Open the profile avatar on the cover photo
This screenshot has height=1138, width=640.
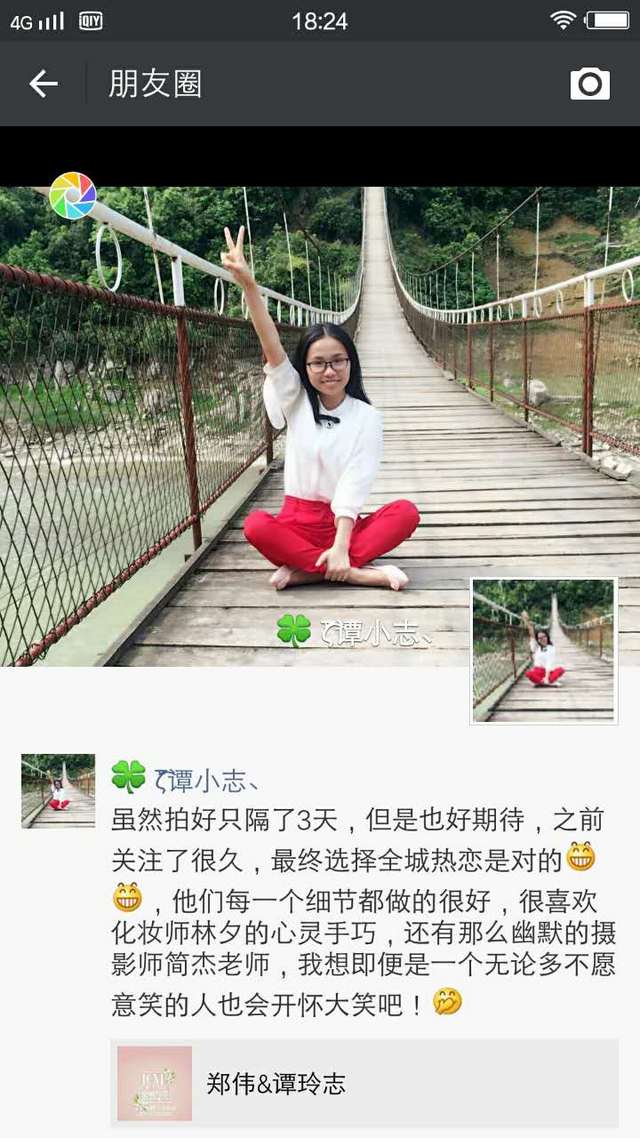[544, 650]
